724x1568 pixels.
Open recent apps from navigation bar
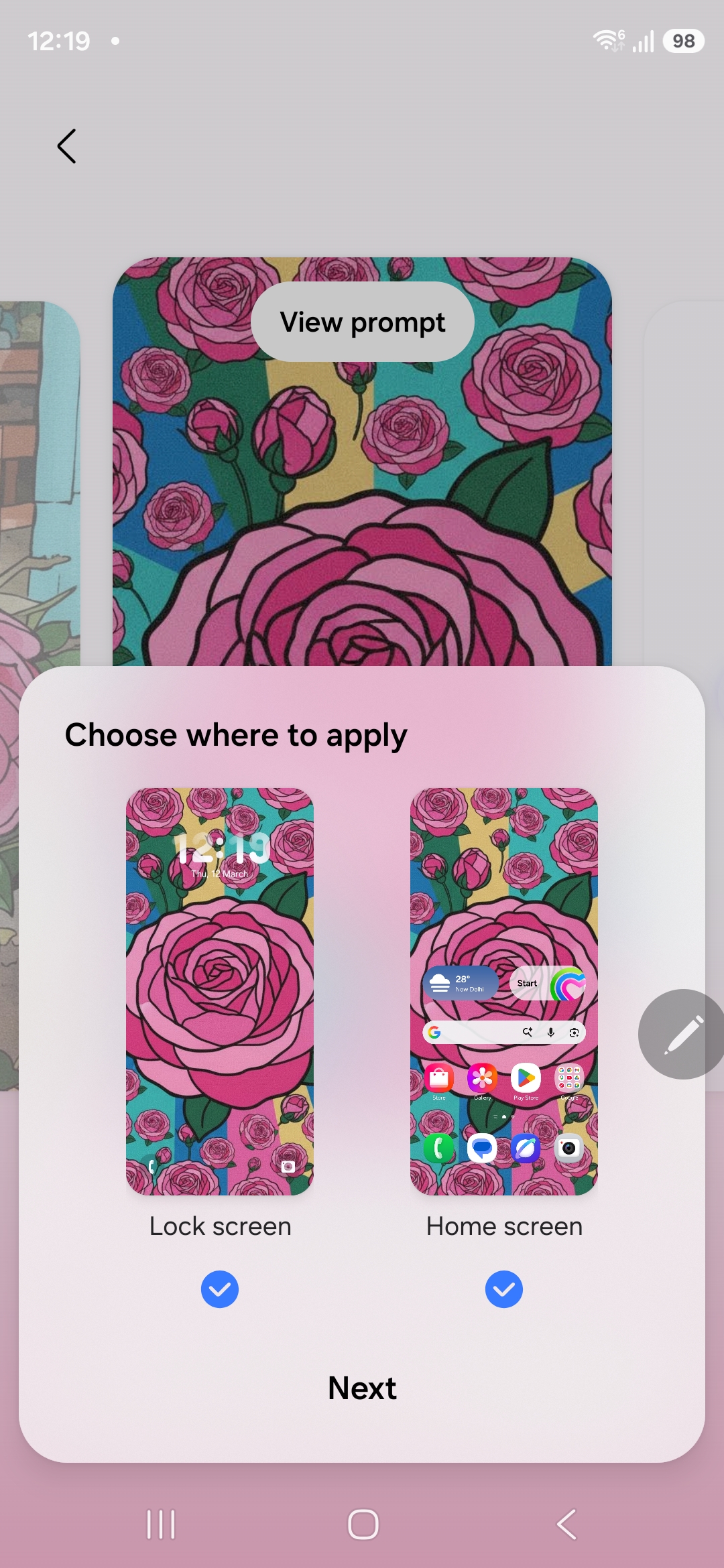(x=161, y=1524)
